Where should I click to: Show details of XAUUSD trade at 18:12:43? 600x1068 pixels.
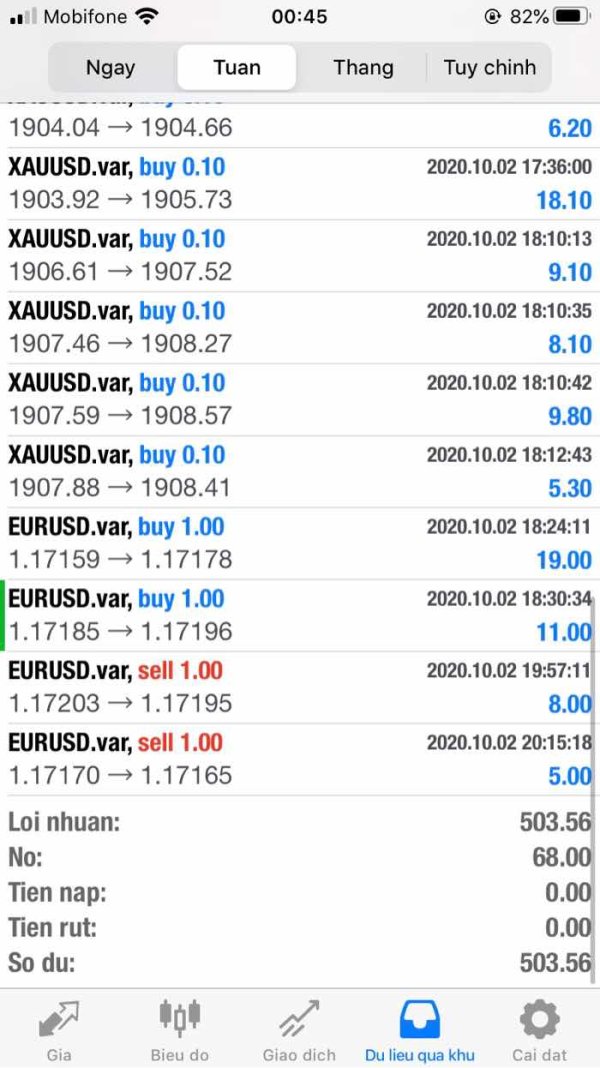(300, 472)
